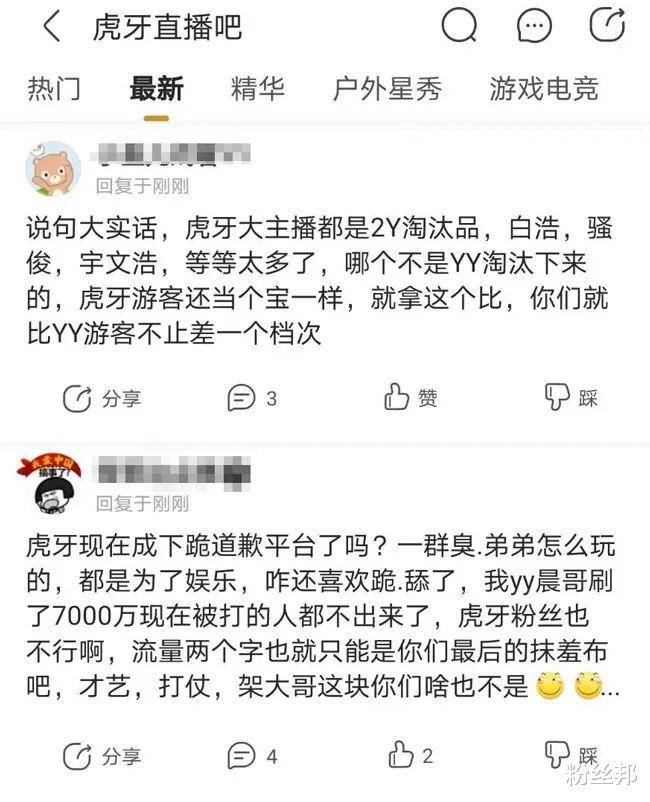The image size is (650, 802).
Task: Switch to the 户外星秀 tab
Action: [387, 88]
